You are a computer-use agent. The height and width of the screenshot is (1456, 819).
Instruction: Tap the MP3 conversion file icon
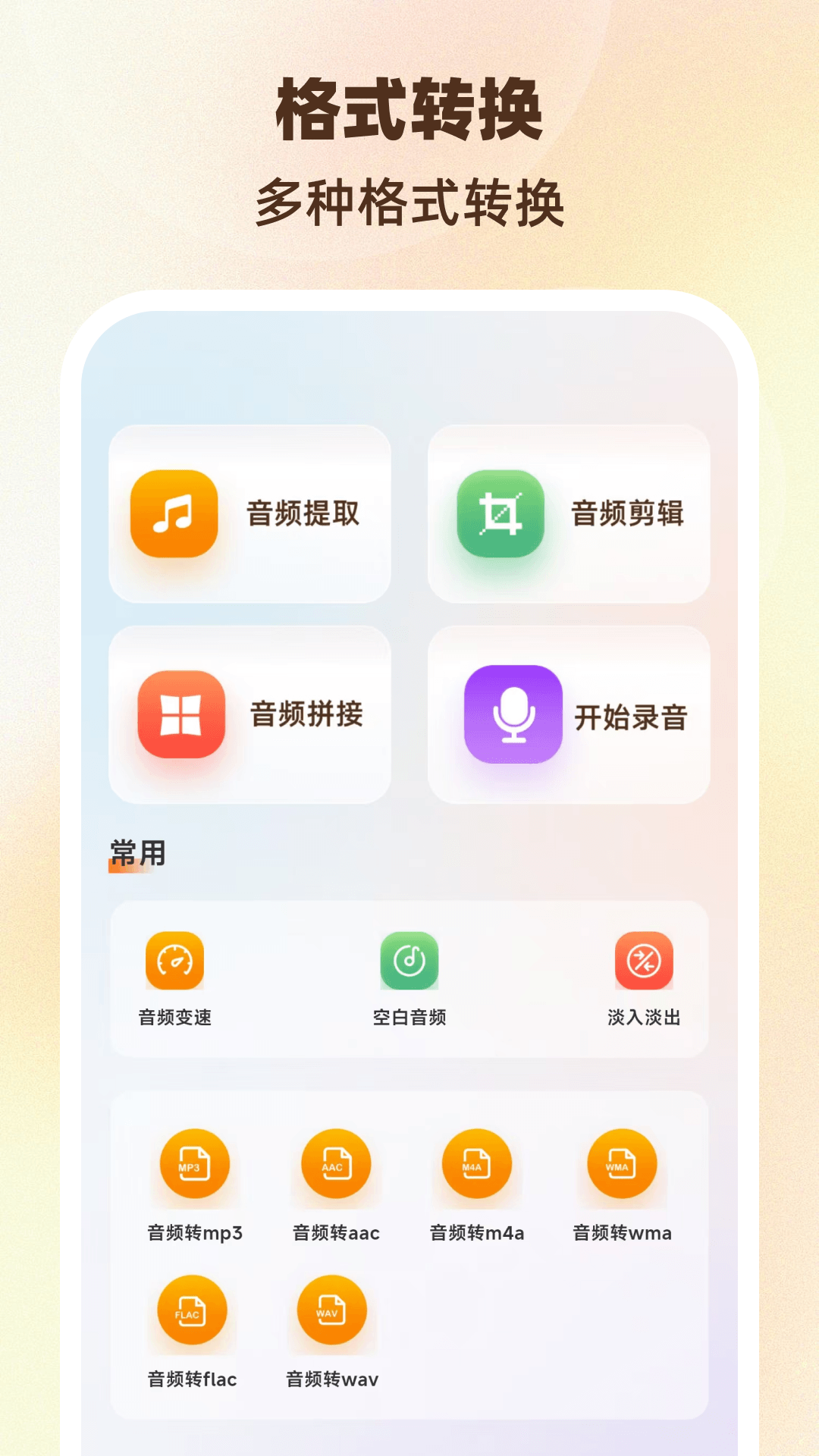[194, 1165]
